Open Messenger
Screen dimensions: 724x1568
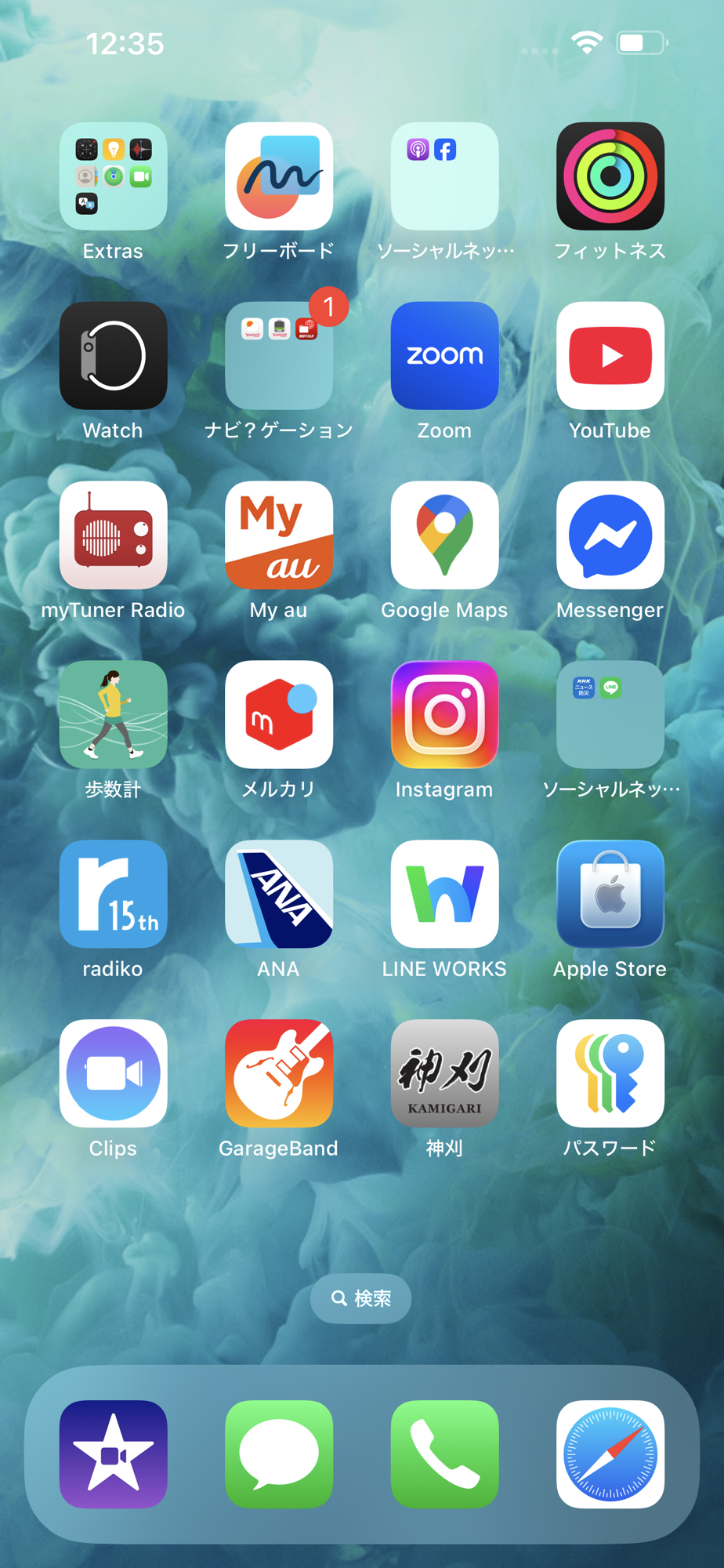click(x=610, y=535)
